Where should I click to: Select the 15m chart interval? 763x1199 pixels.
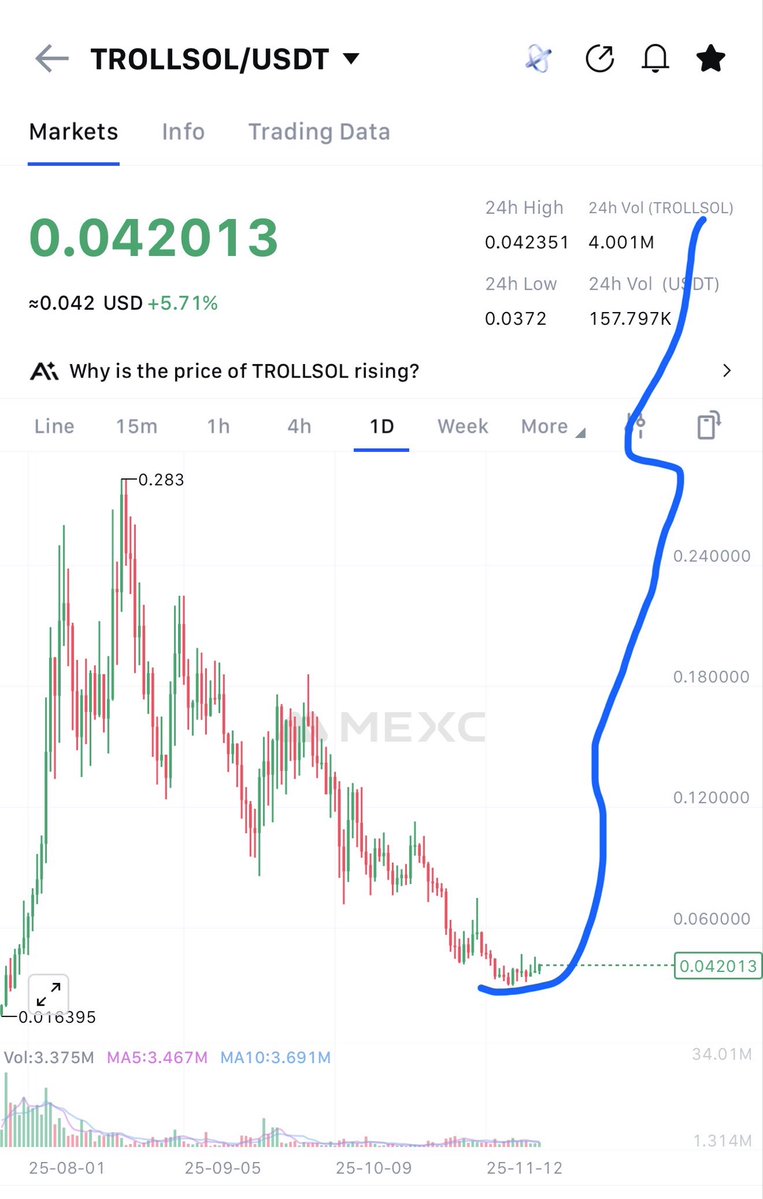point(136,426)
